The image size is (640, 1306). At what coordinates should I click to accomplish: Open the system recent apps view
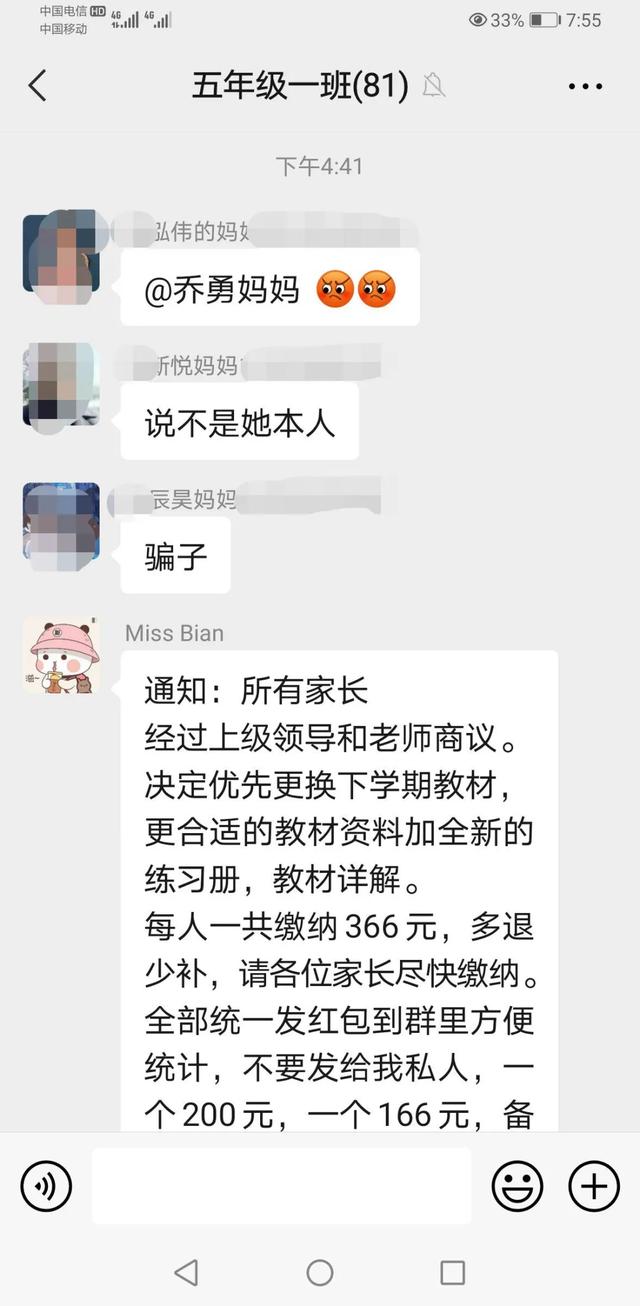tap(453, 1272)
